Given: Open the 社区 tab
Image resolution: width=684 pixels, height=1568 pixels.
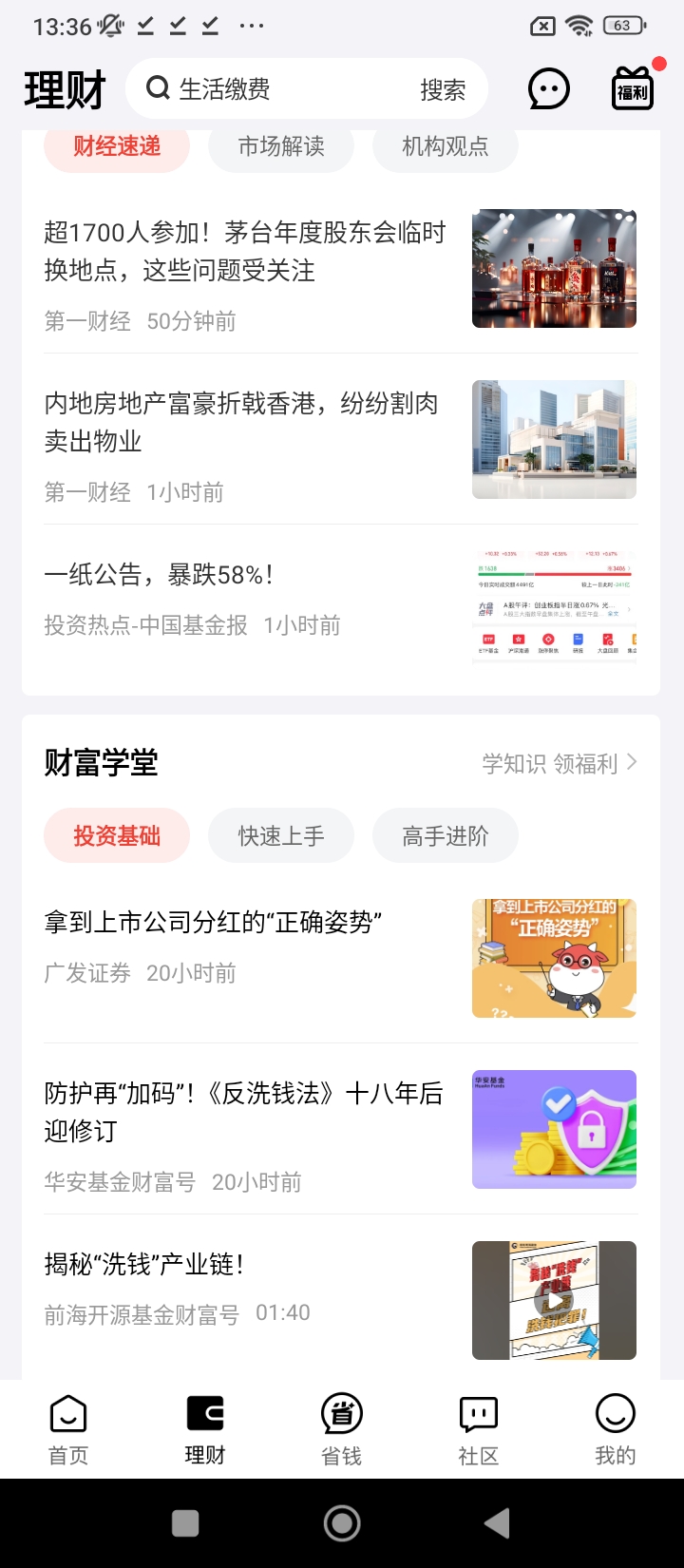Looking at the screenshot, I should [478, 1429].
